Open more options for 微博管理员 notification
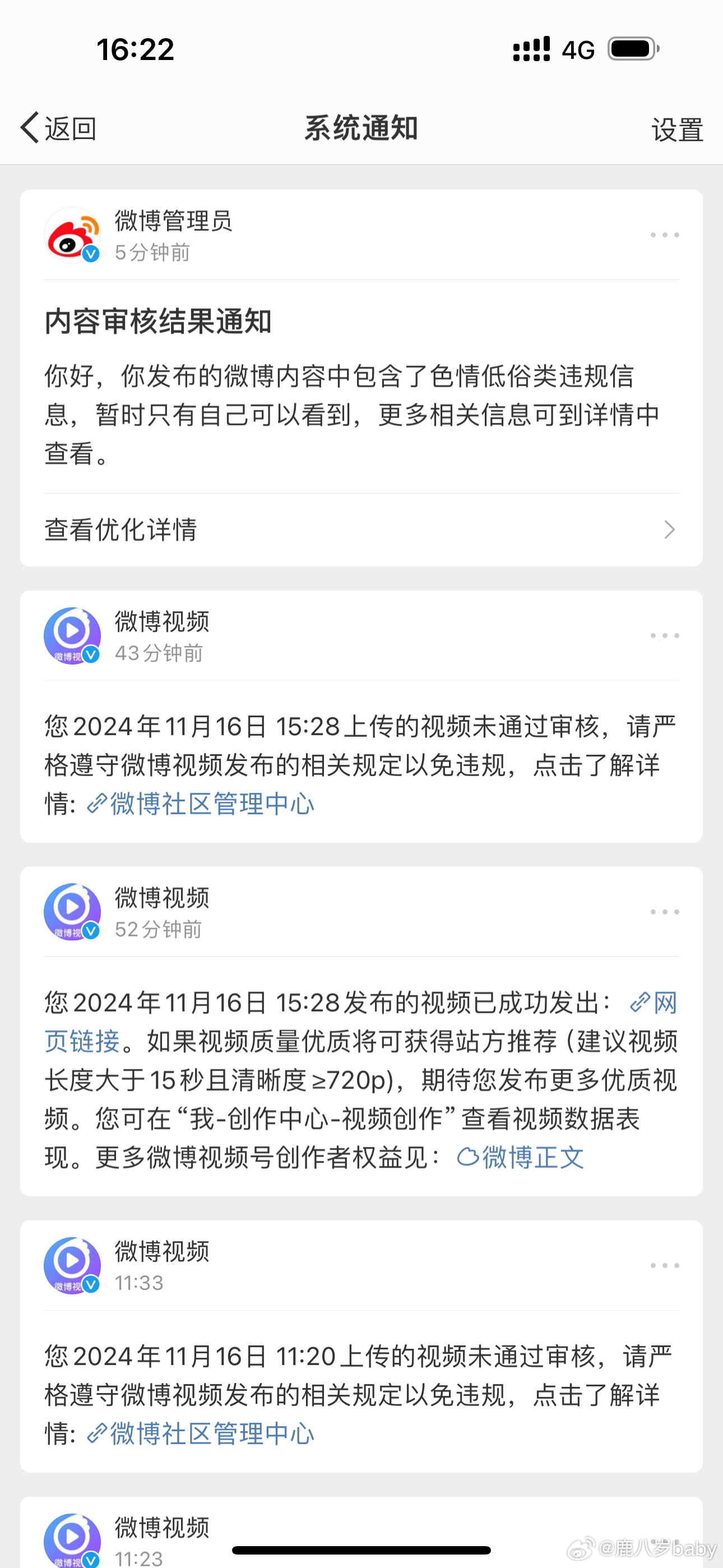Image resolution: width=723 pixels, height=1568 pixels. click(x=664, y=235)
